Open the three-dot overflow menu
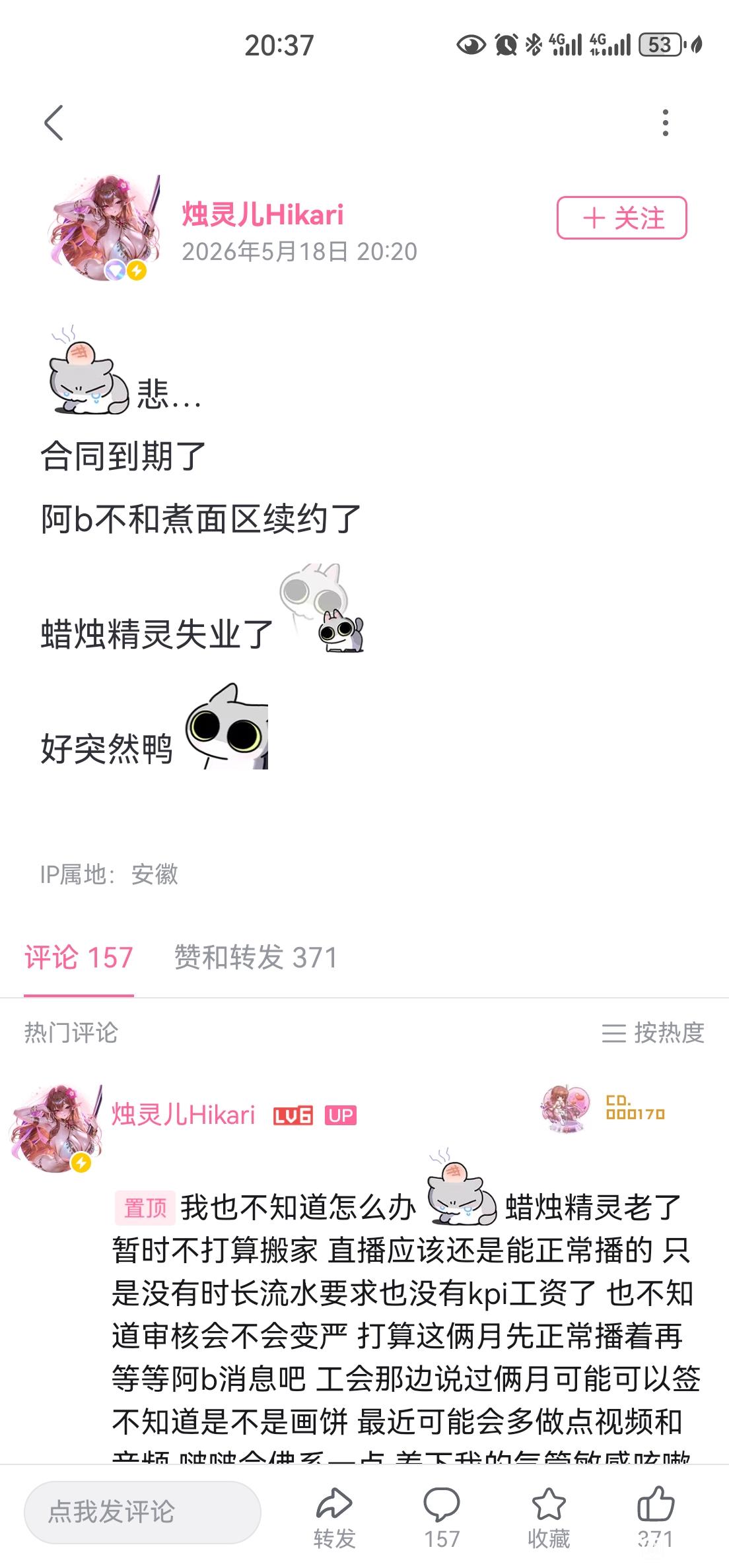Screen dimensions: 729x1568 click(x=665, y=123)
